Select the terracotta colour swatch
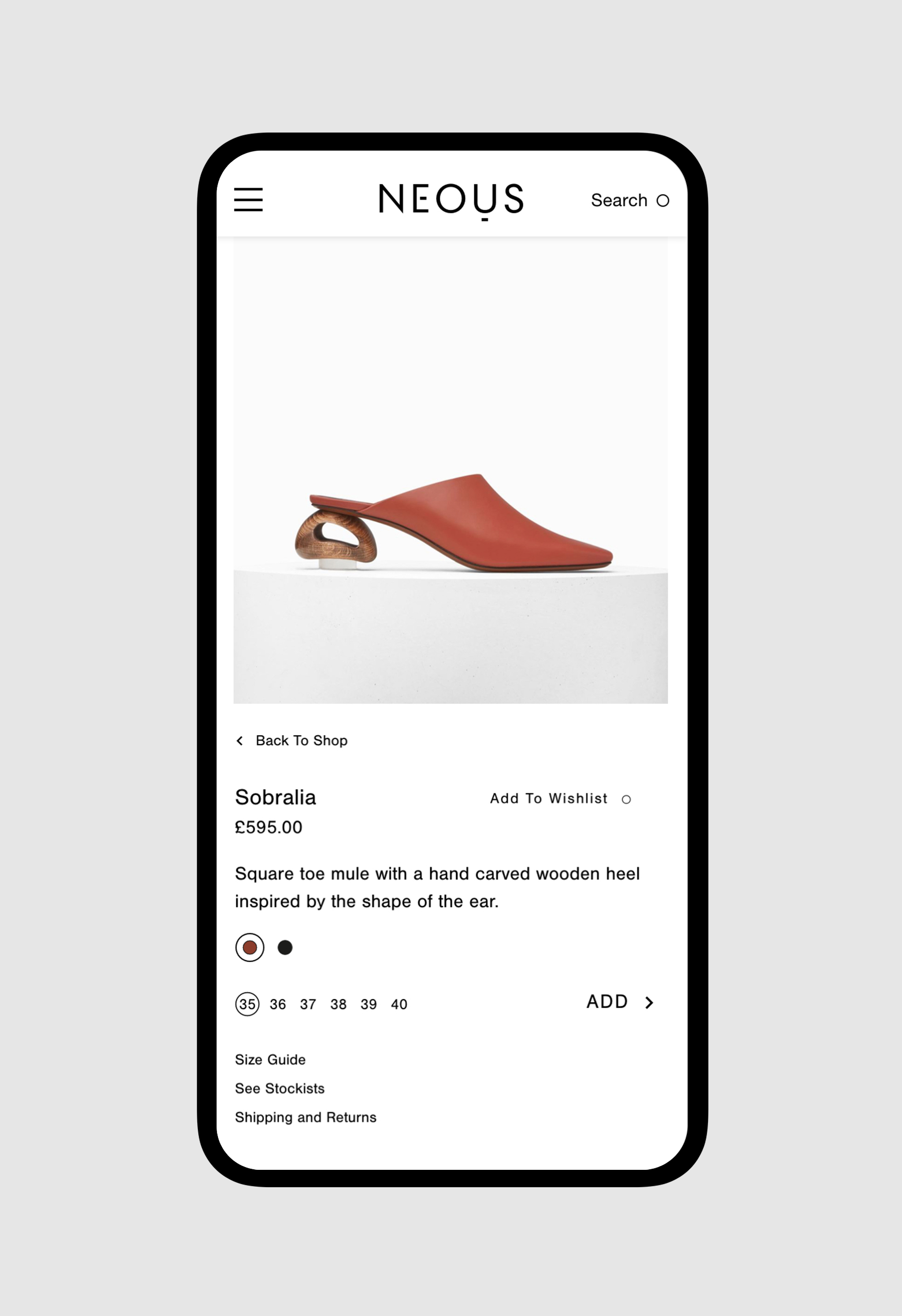Screen dimensions: 902x1316 click(249, 948)
